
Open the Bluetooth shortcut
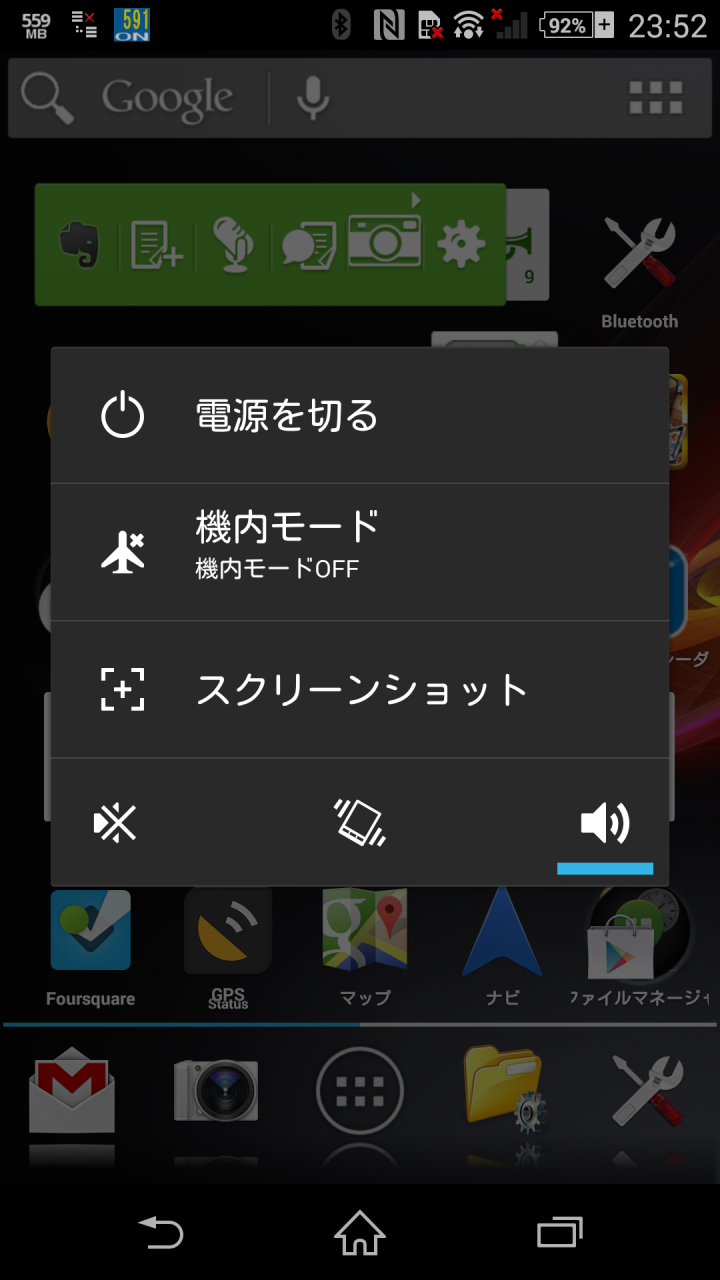coord(640,270)
